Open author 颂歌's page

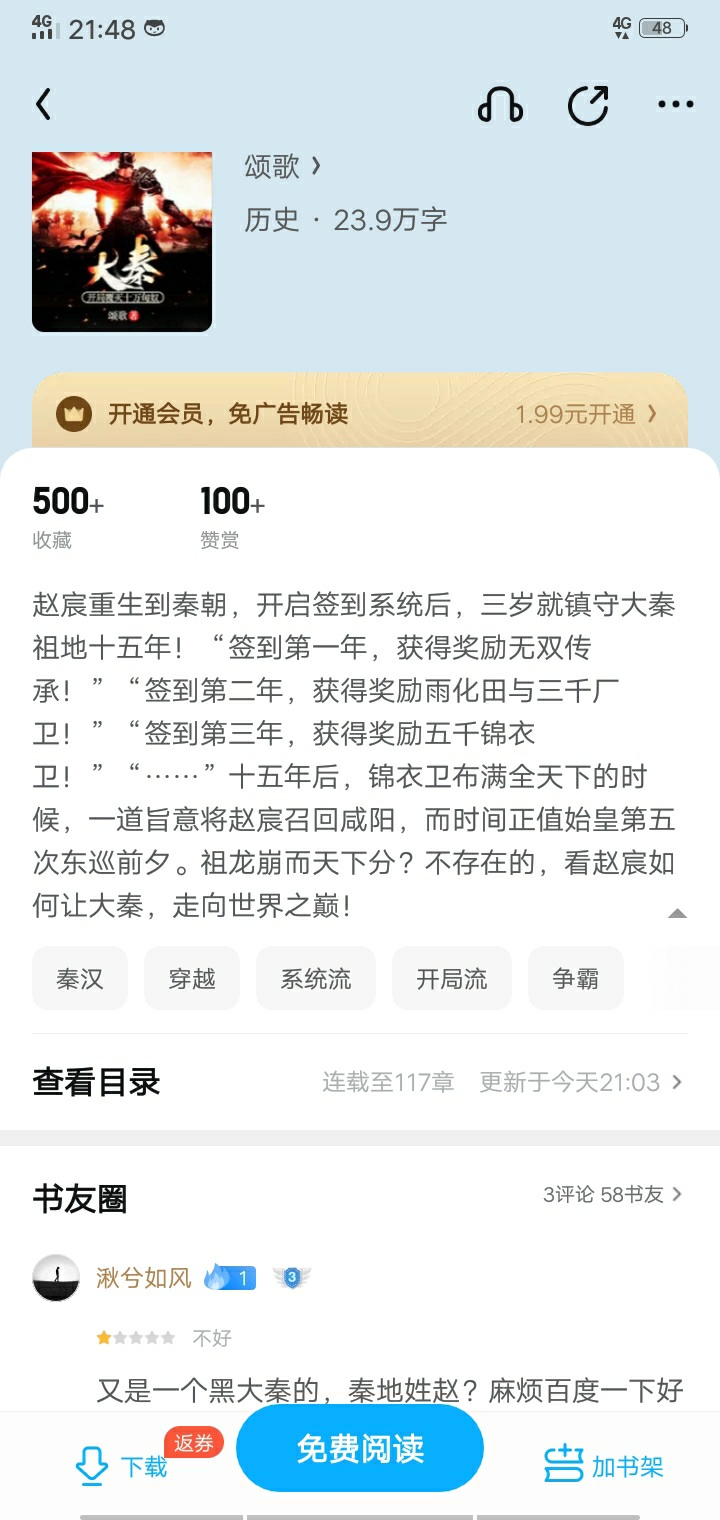click(283, 166)
